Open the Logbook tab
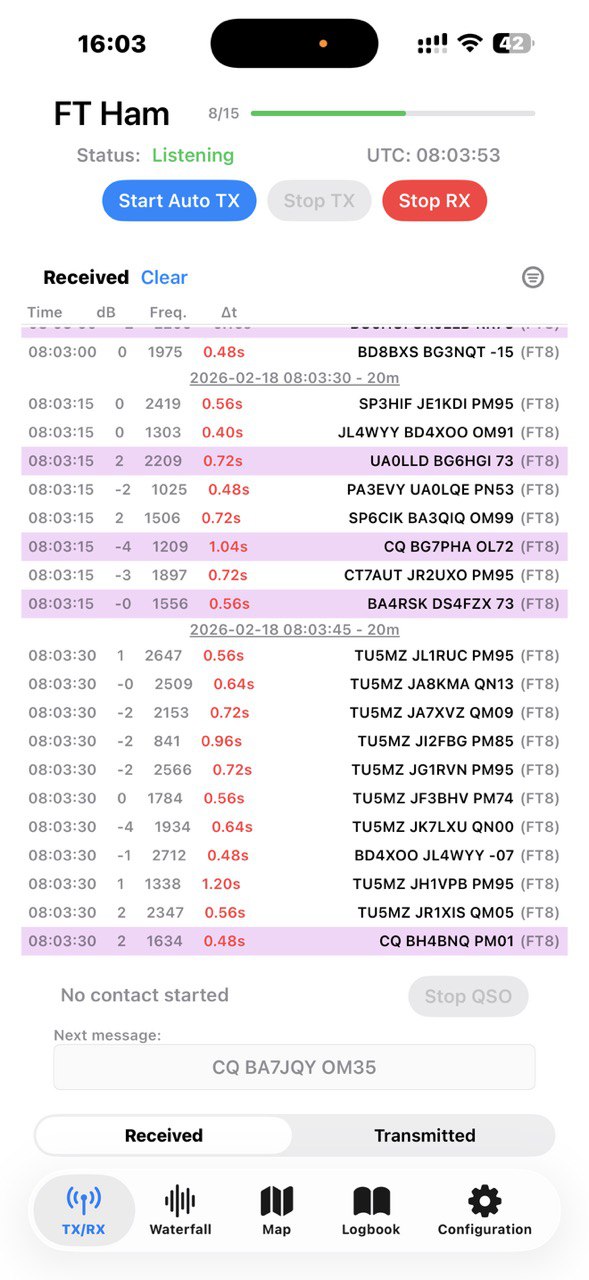Screen dimensions: 589x1280 point(371,1210)
